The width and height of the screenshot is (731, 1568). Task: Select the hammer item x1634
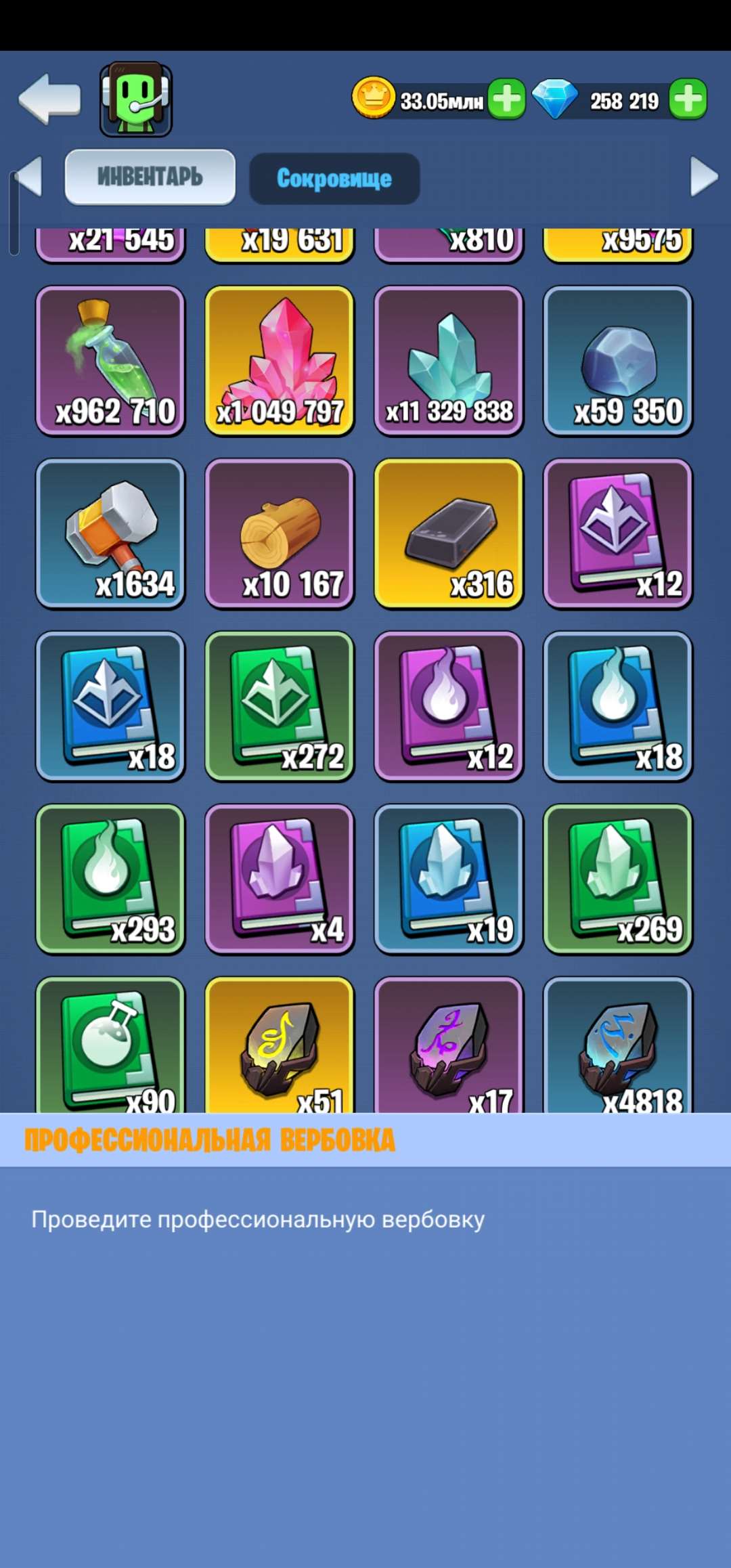click(x=110, y=533)
